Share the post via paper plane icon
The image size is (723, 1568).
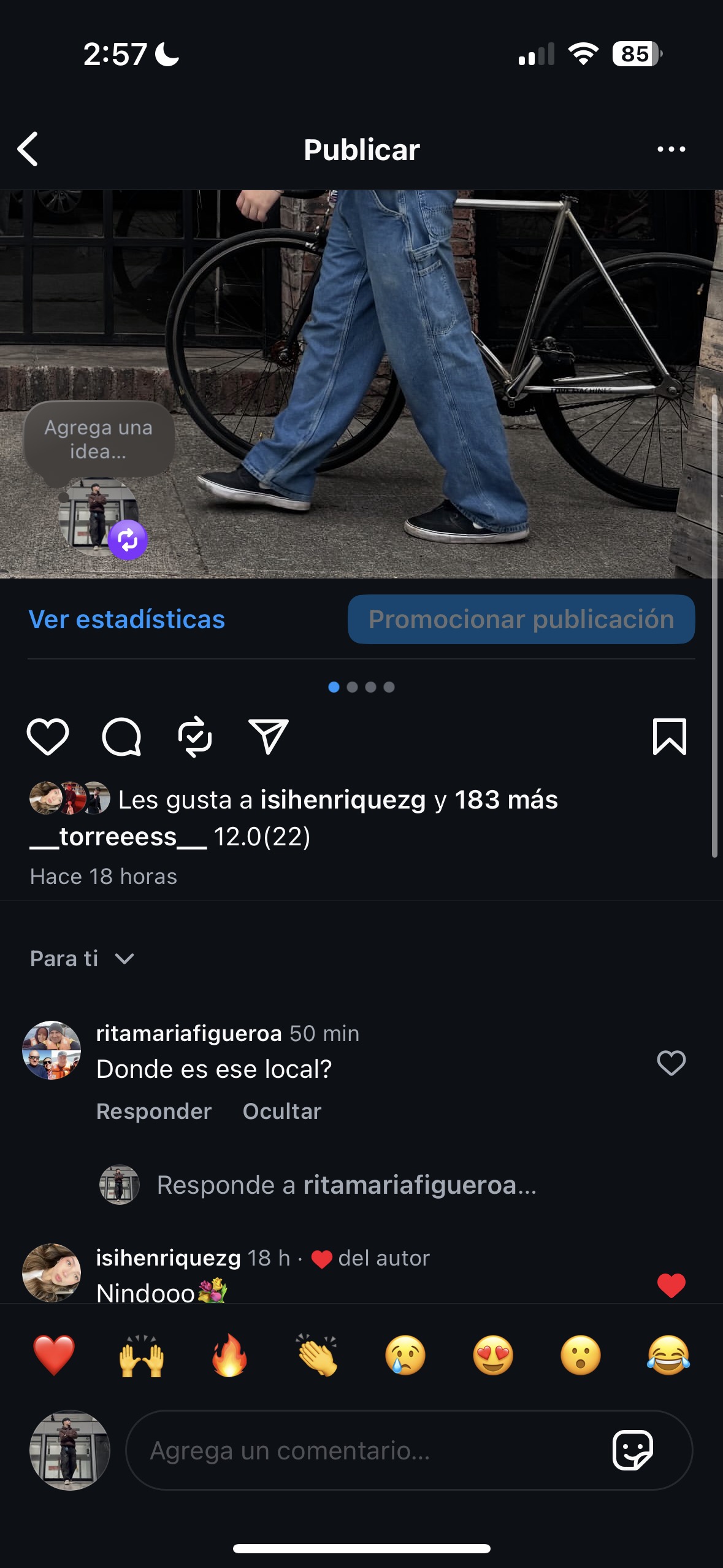click(x=269, y=736)
